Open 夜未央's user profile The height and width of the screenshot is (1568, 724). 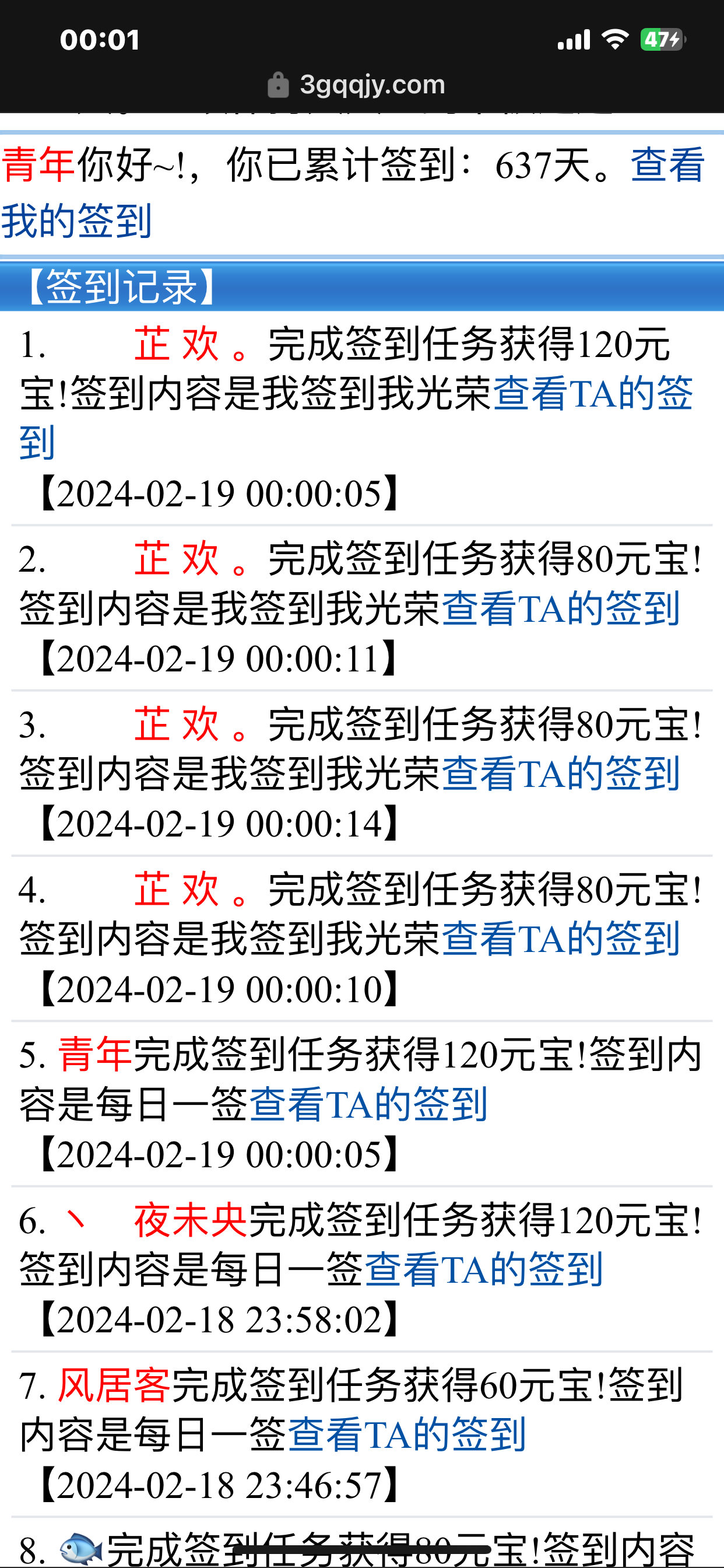tap(190, 1220)
